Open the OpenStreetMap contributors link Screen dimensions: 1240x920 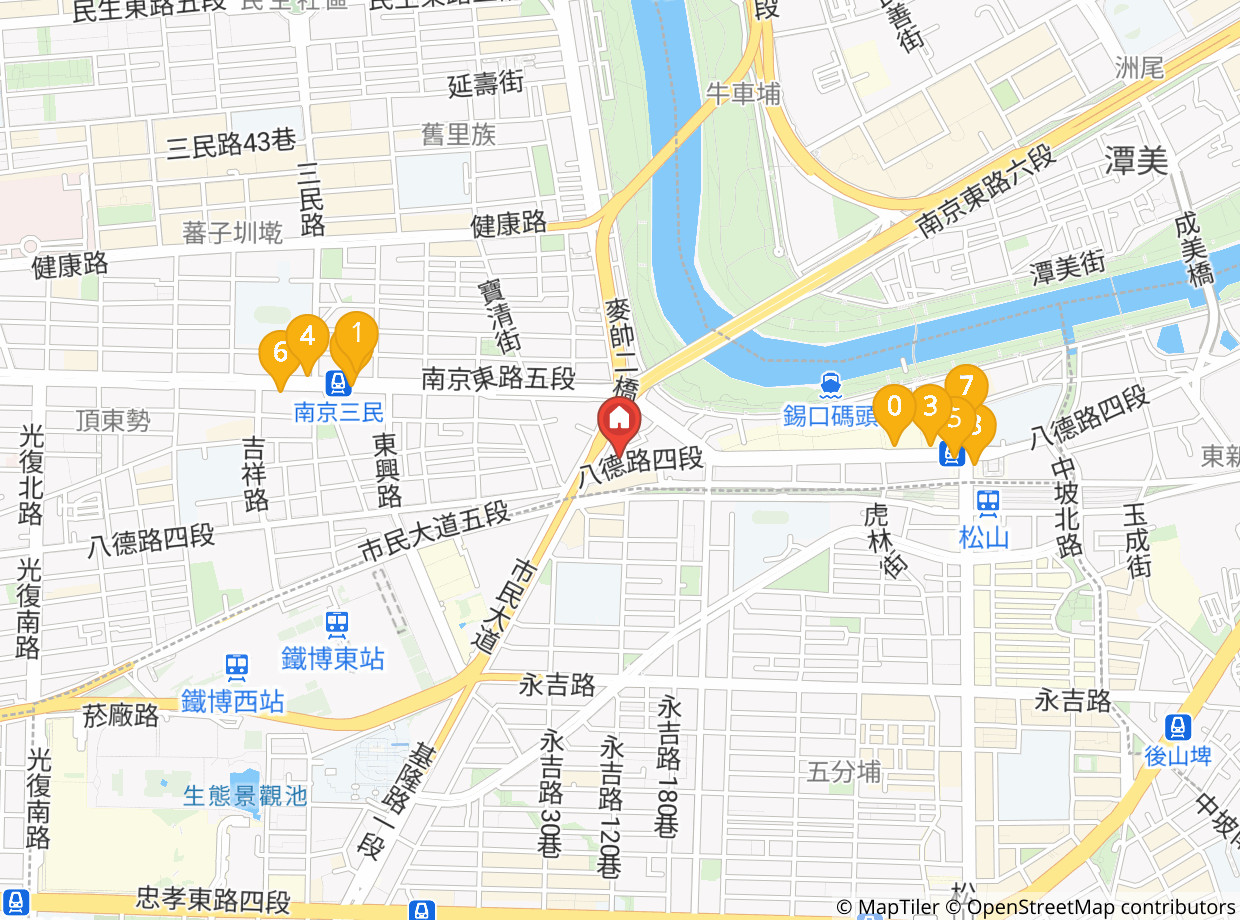coord(1101,907)
